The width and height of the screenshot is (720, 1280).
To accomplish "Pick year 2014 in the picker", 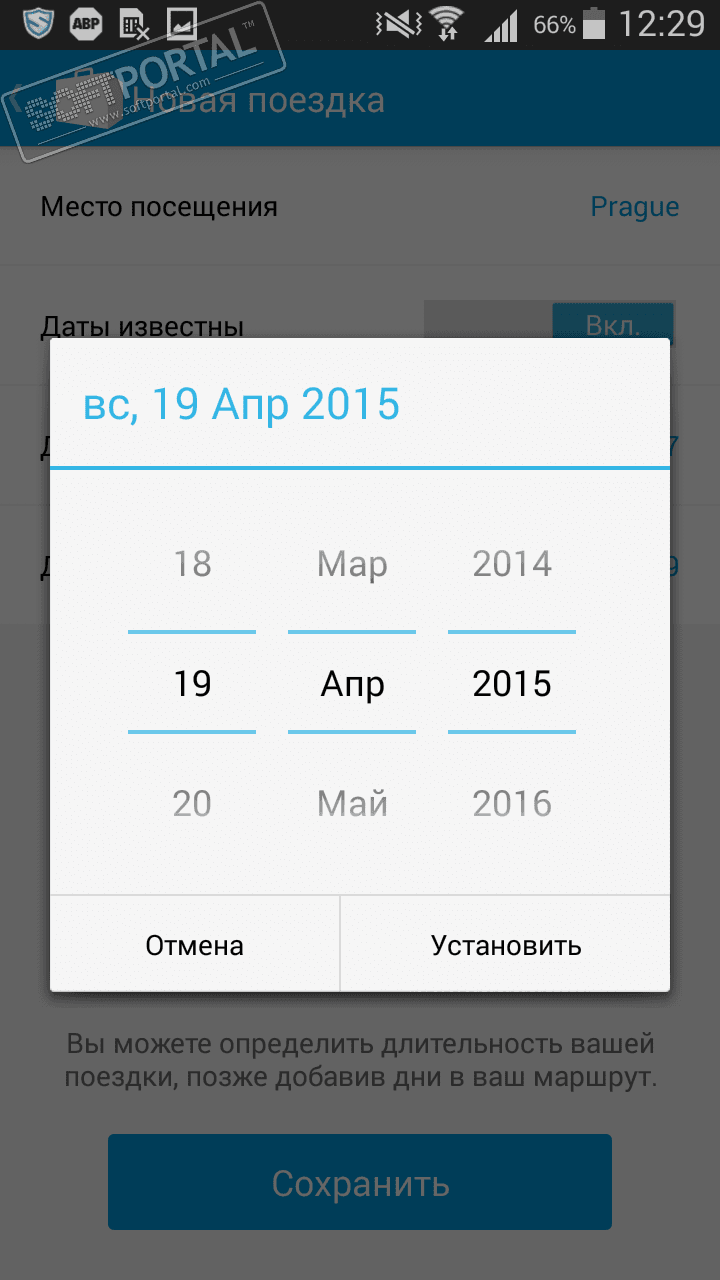I will coord(512,564).
